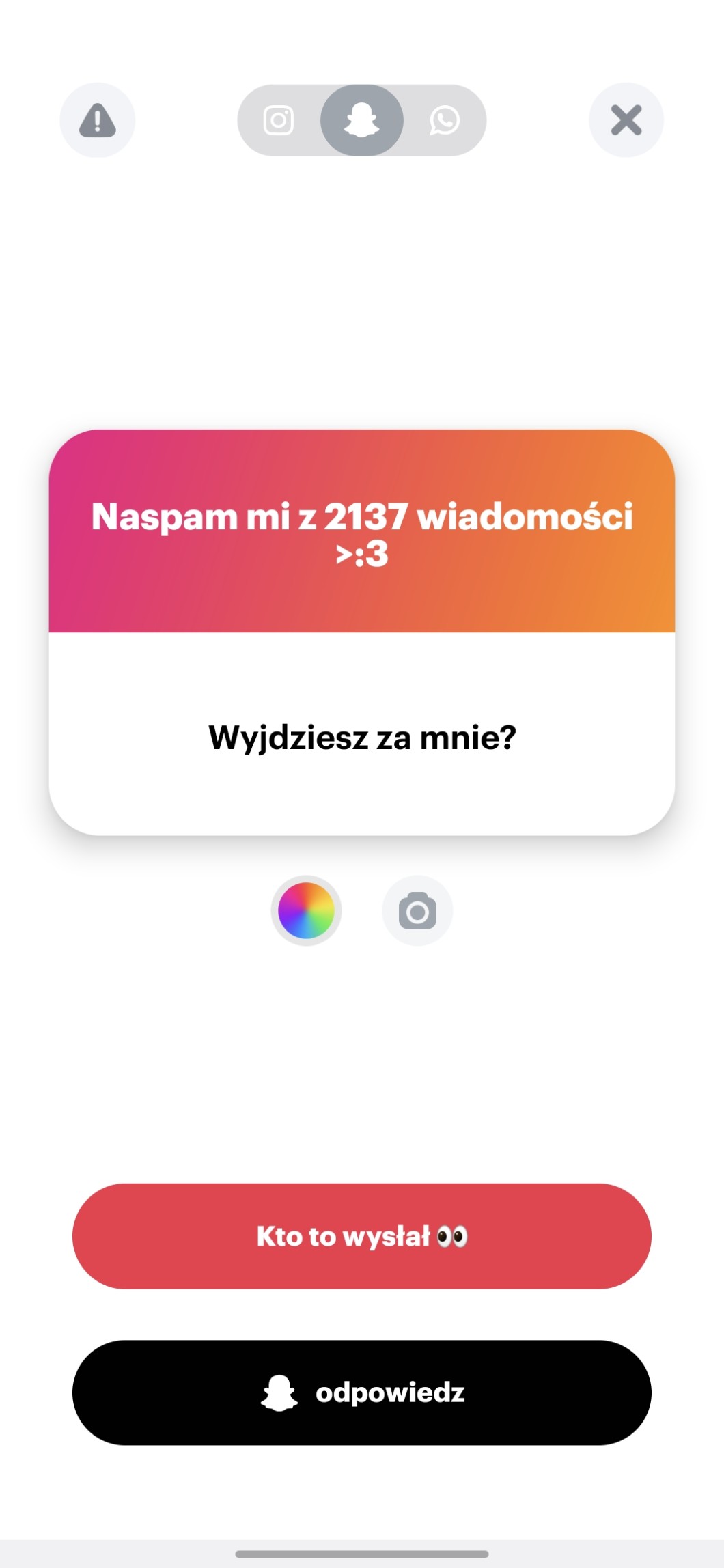The height and width of the screenshot is (1568, 724).
Task: Switch to the WhatsApp share option
Action: coord(445,120)
